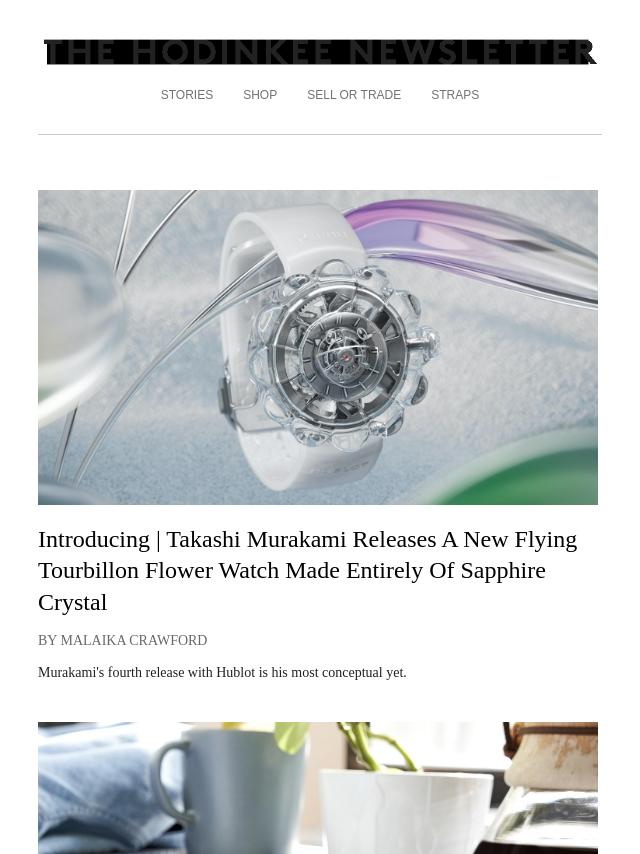
Task: Open Sell or Trade page
Action: click(x=354, y=95)
